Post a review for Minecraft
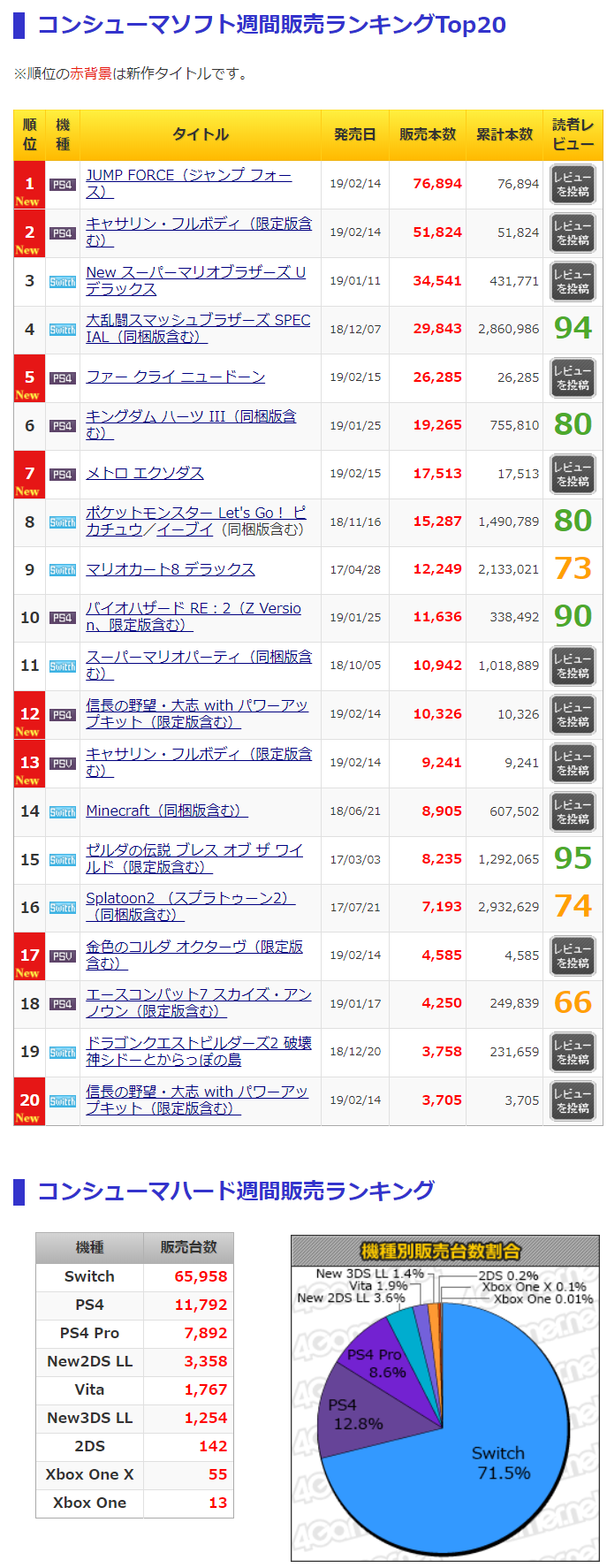 click(x=573, y=812)
